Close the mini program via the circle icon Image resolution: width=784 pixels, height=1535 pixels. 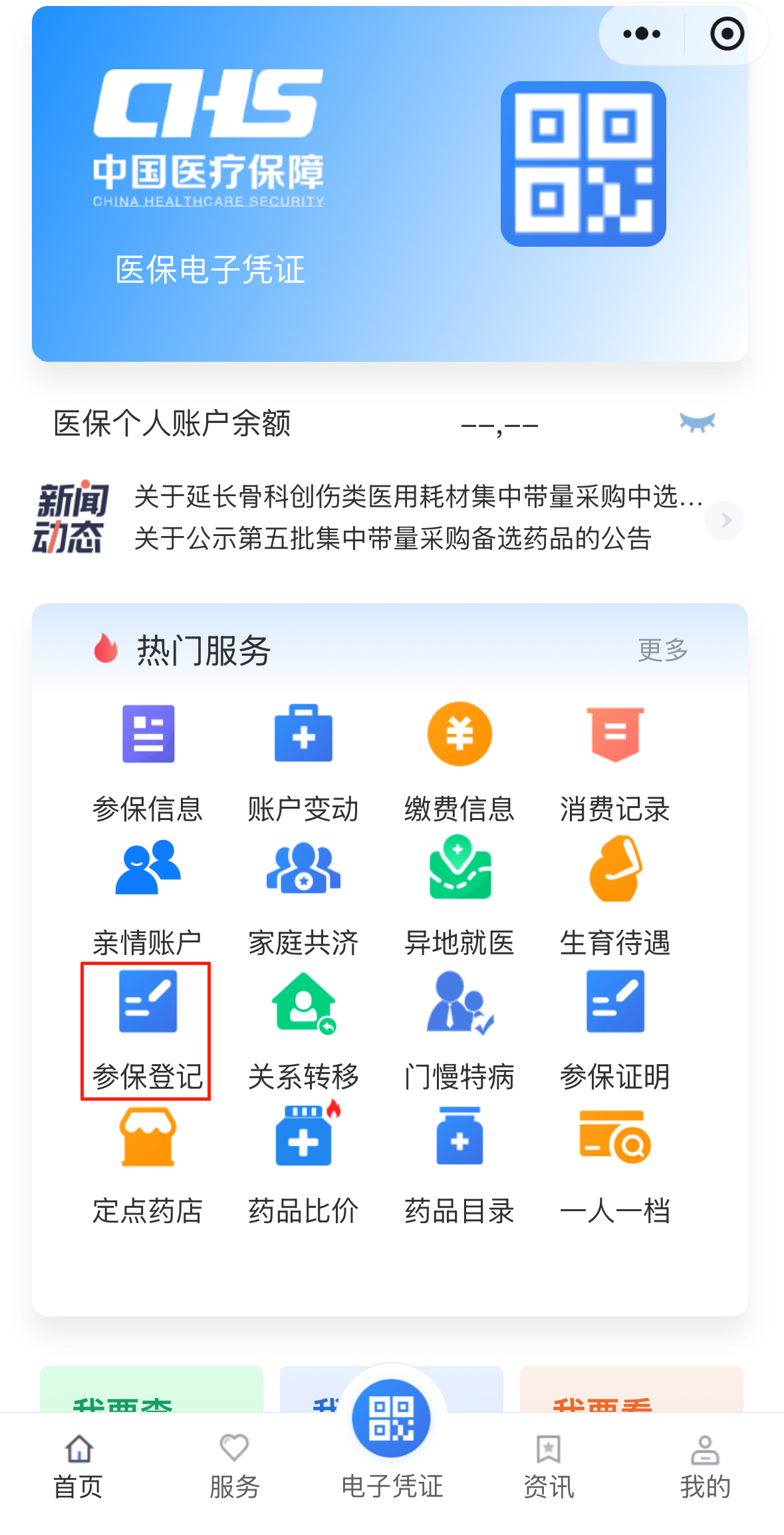point(727,34)
